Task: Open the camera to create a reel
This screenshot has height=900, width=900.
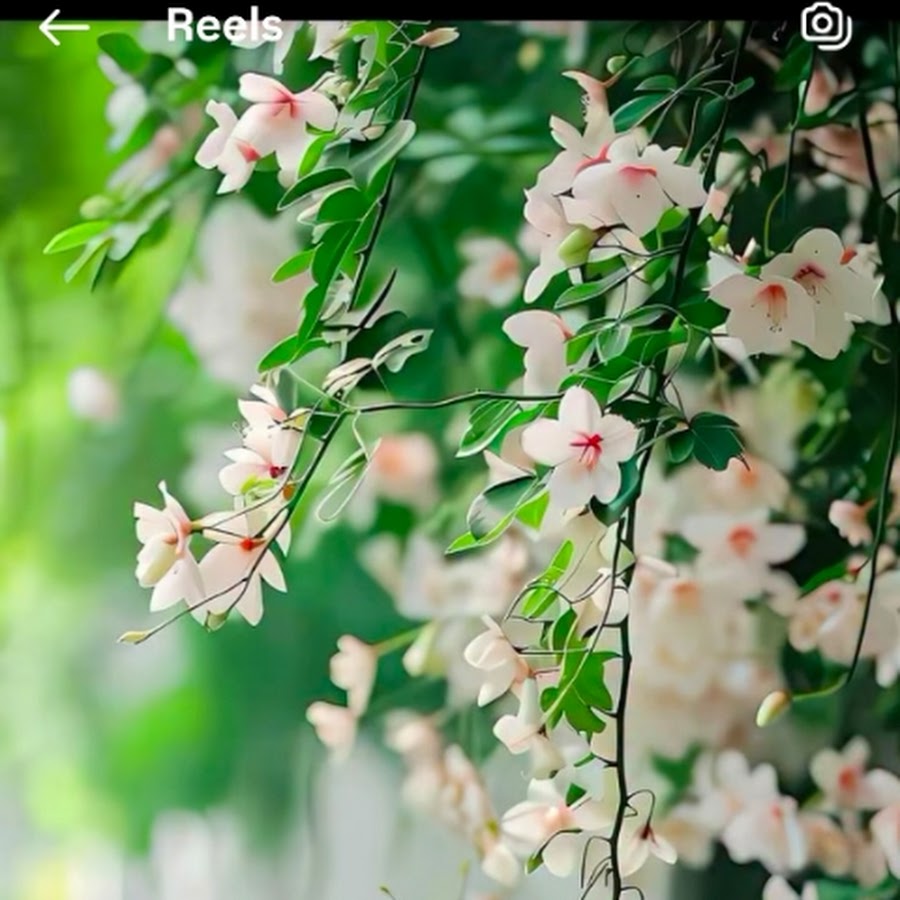Action: click(x=826, y=25)
